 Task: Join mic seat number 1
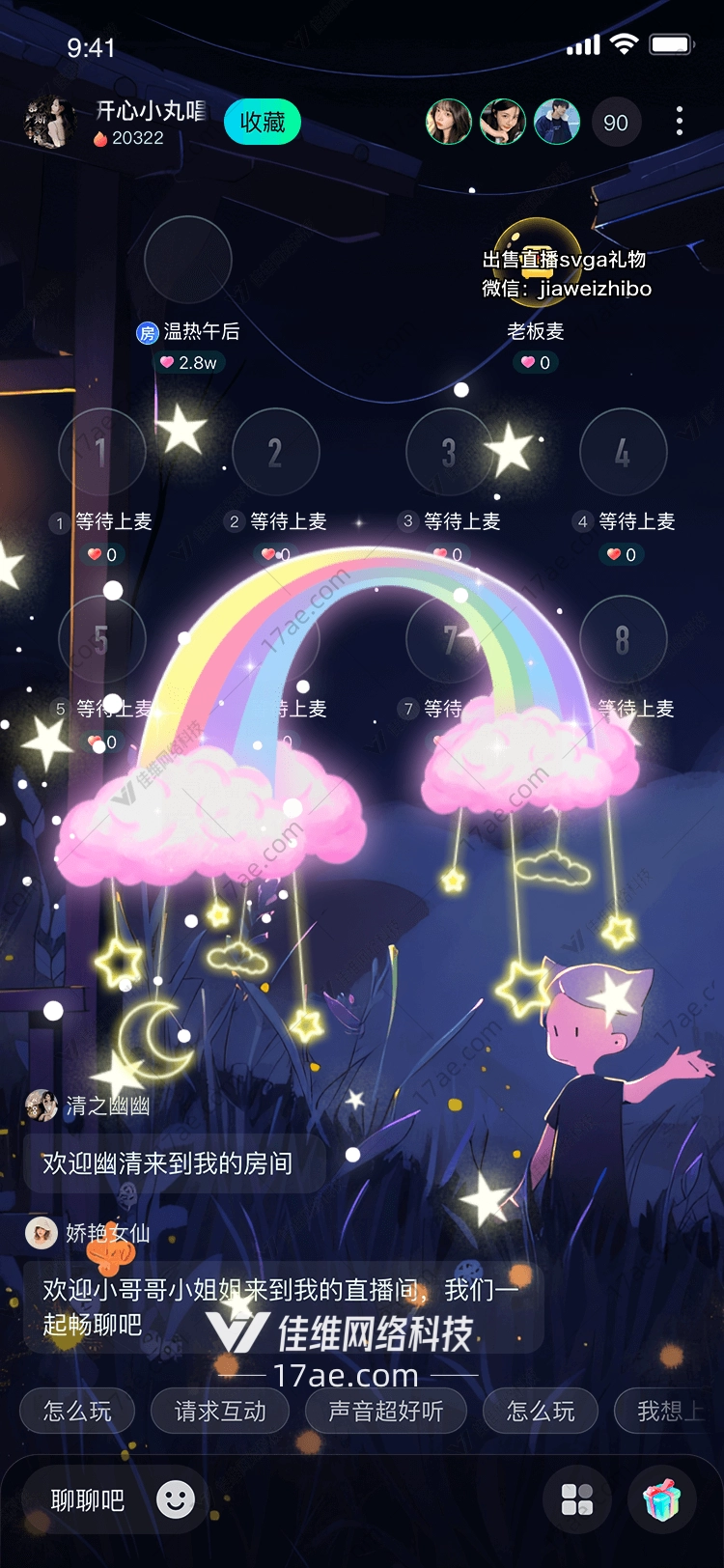(x=101, y=452)
